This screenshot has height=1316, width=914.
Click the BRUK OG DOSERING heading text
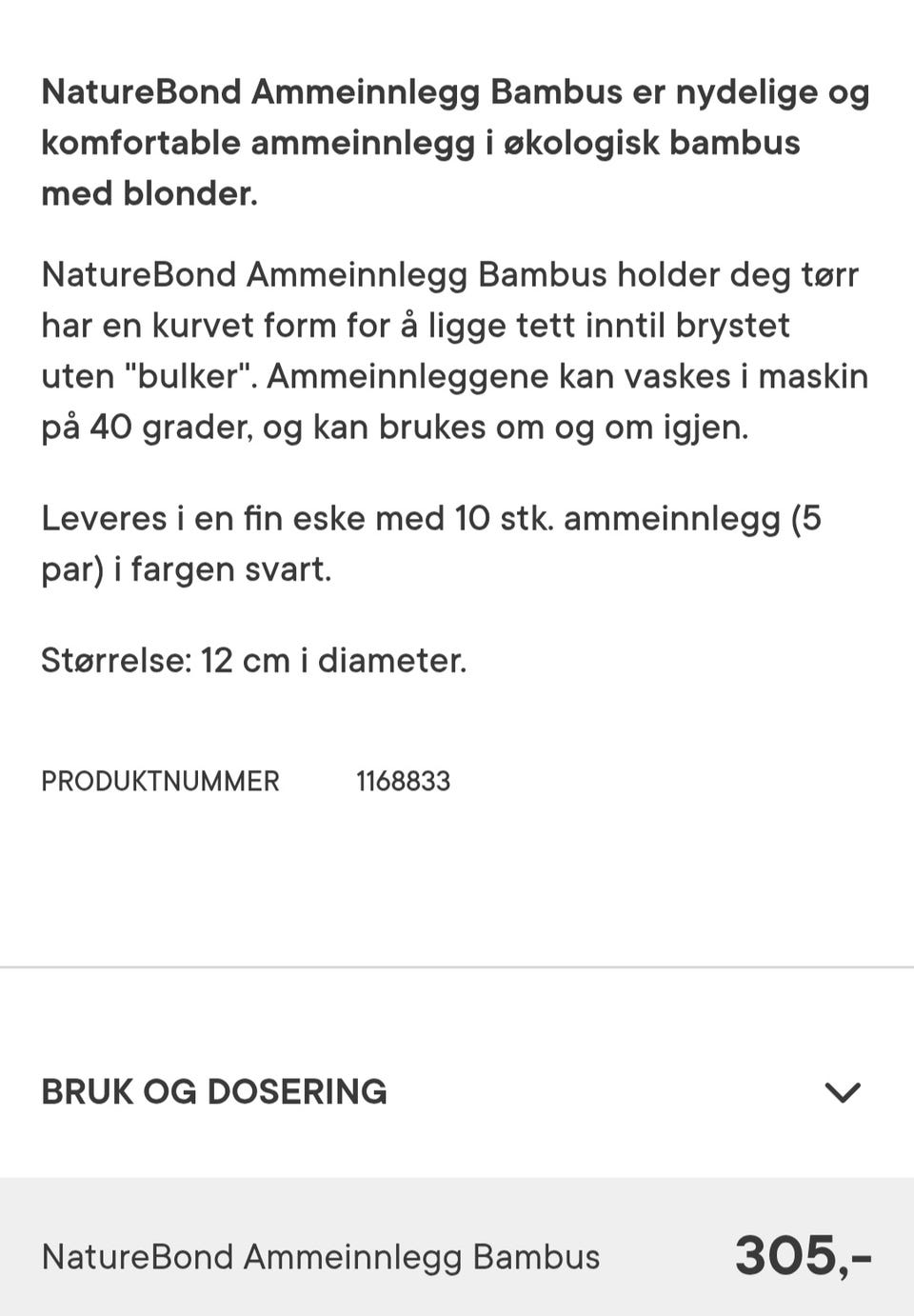point(212,1093)
